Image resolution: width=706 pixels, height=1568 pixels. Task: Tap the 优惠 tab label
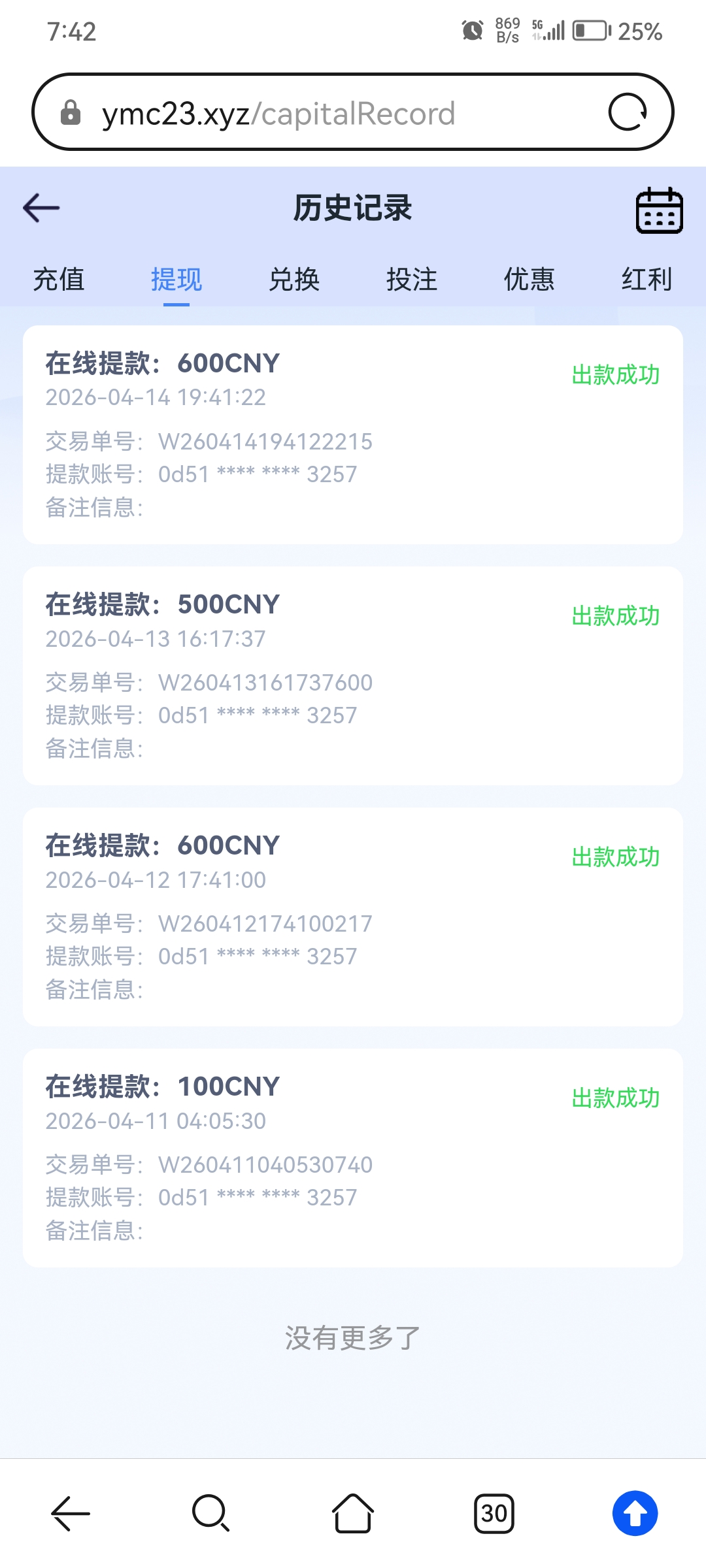(529, 280)
